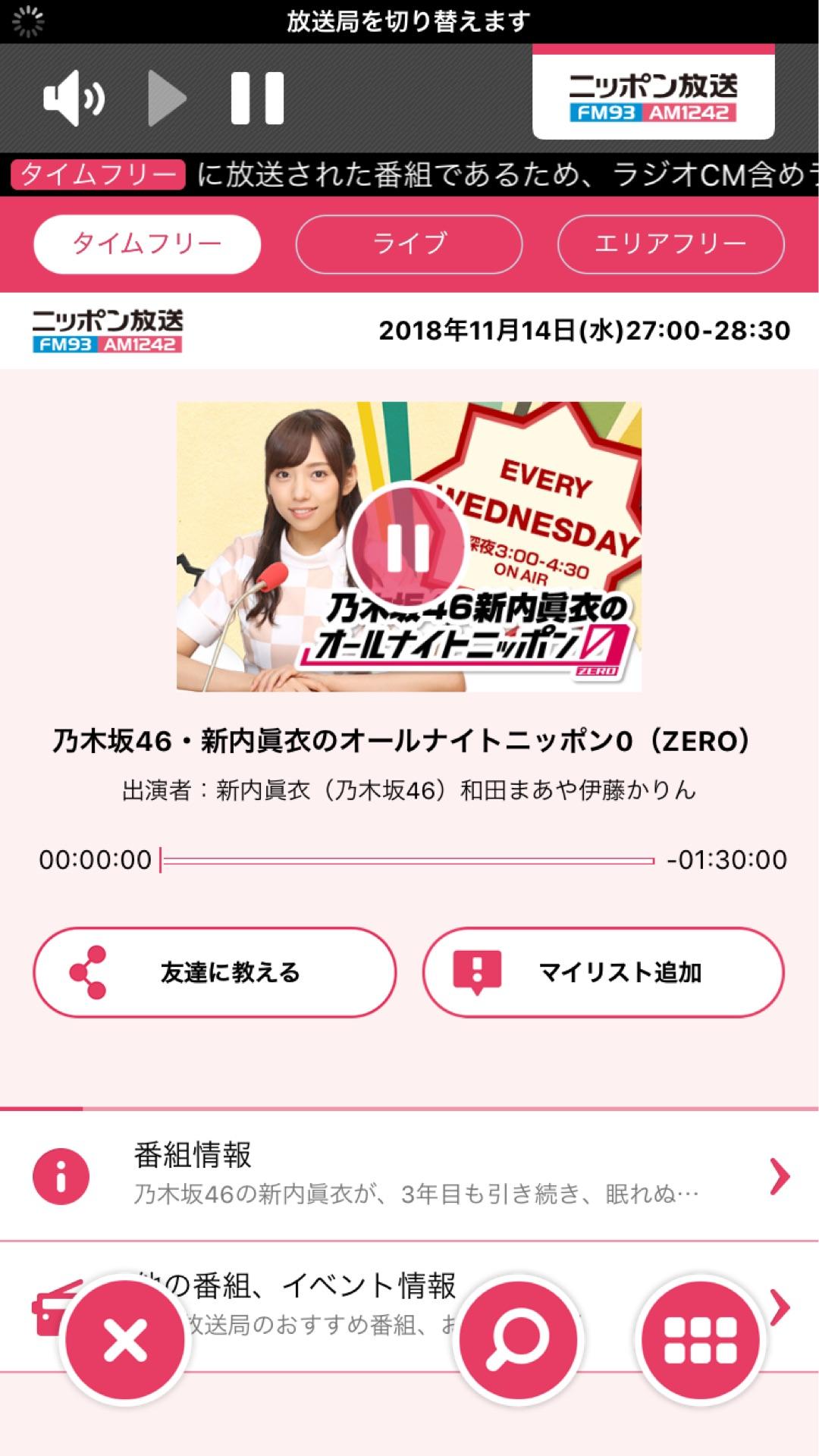
Task: Close the floating menu with X button
Action: point(125,1341)
